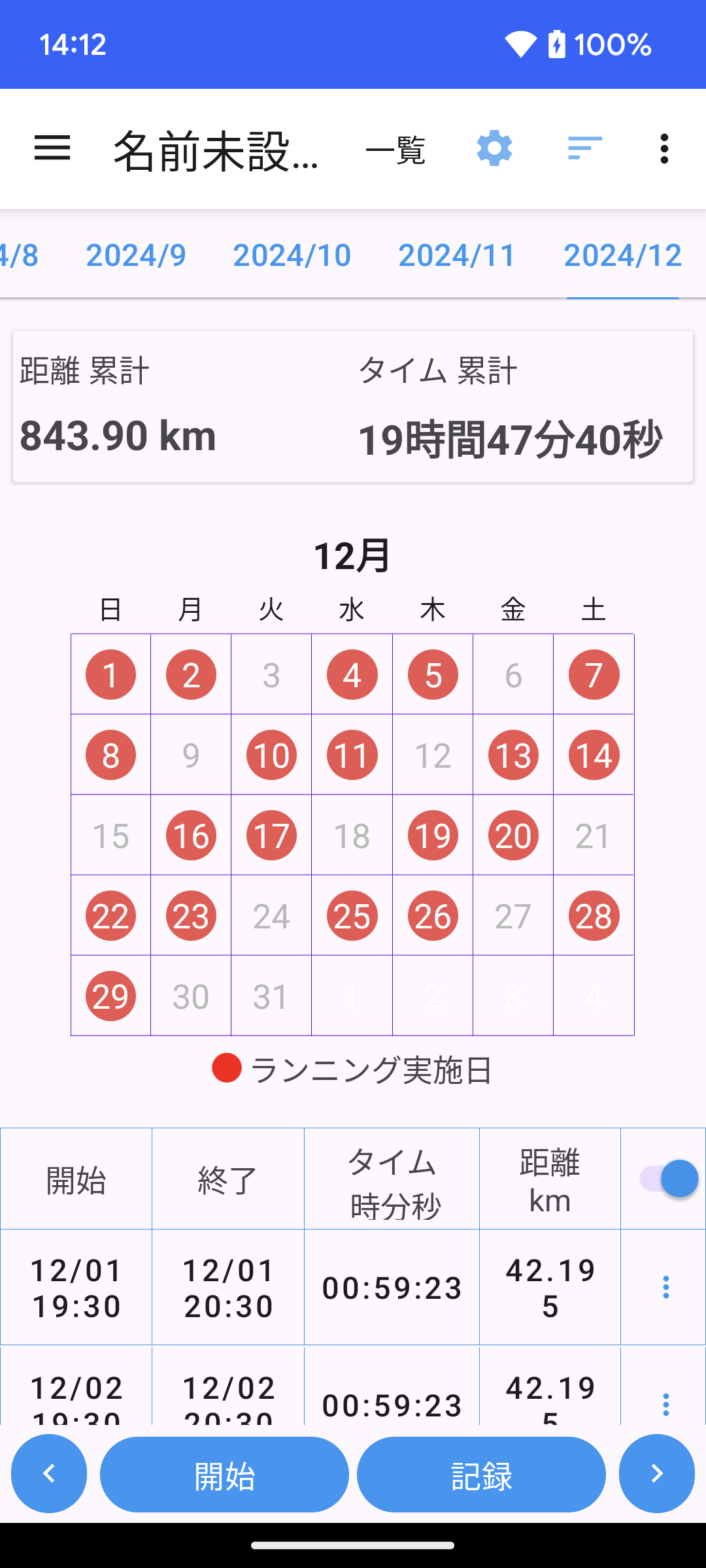This screenshot has width=706, height=1568.
Task: Open options for the 12/01 19:30 record
Action: 665,1287
